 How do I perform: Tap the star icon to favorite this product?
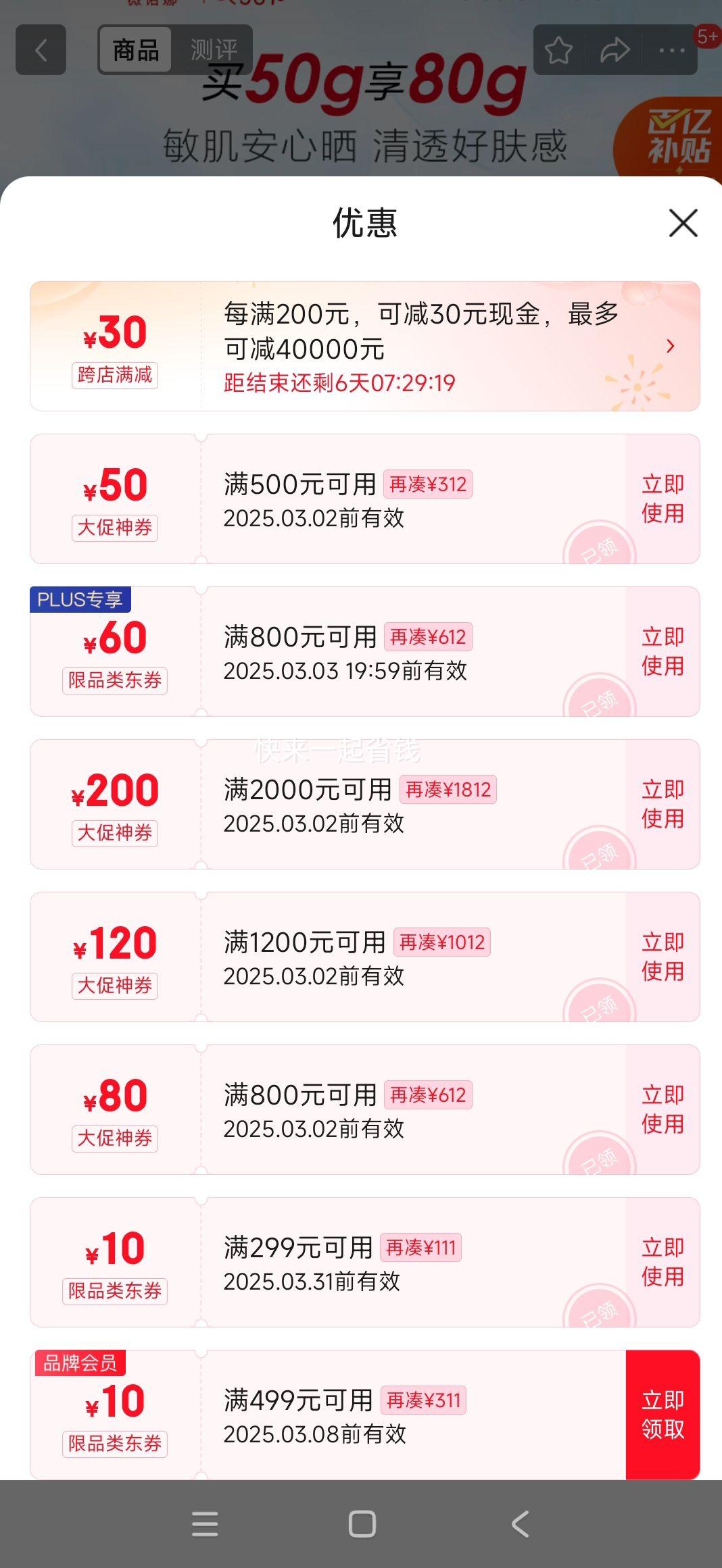(x=558, y=50)
